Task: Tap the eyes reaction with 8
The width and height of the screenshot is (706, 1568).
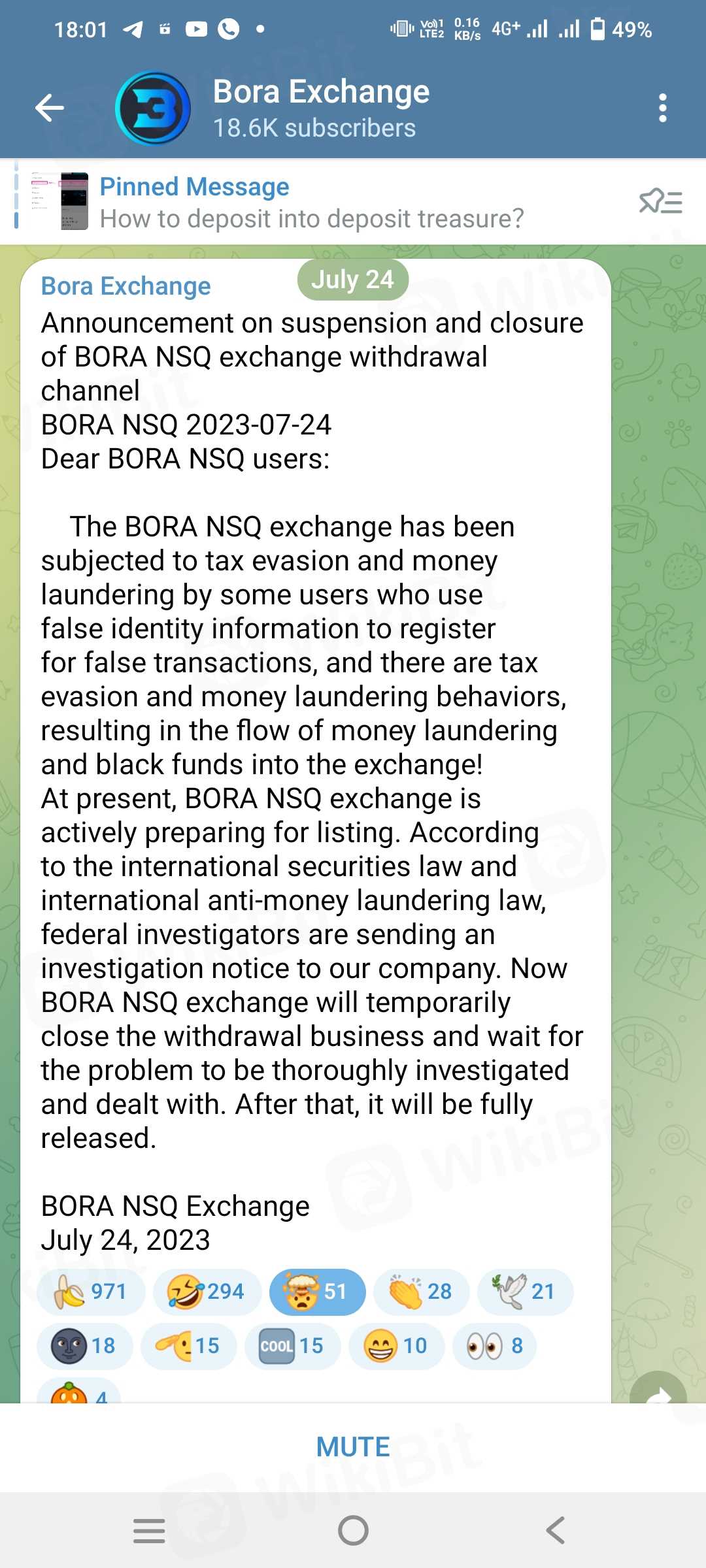Action: (x=494, y=1346)
